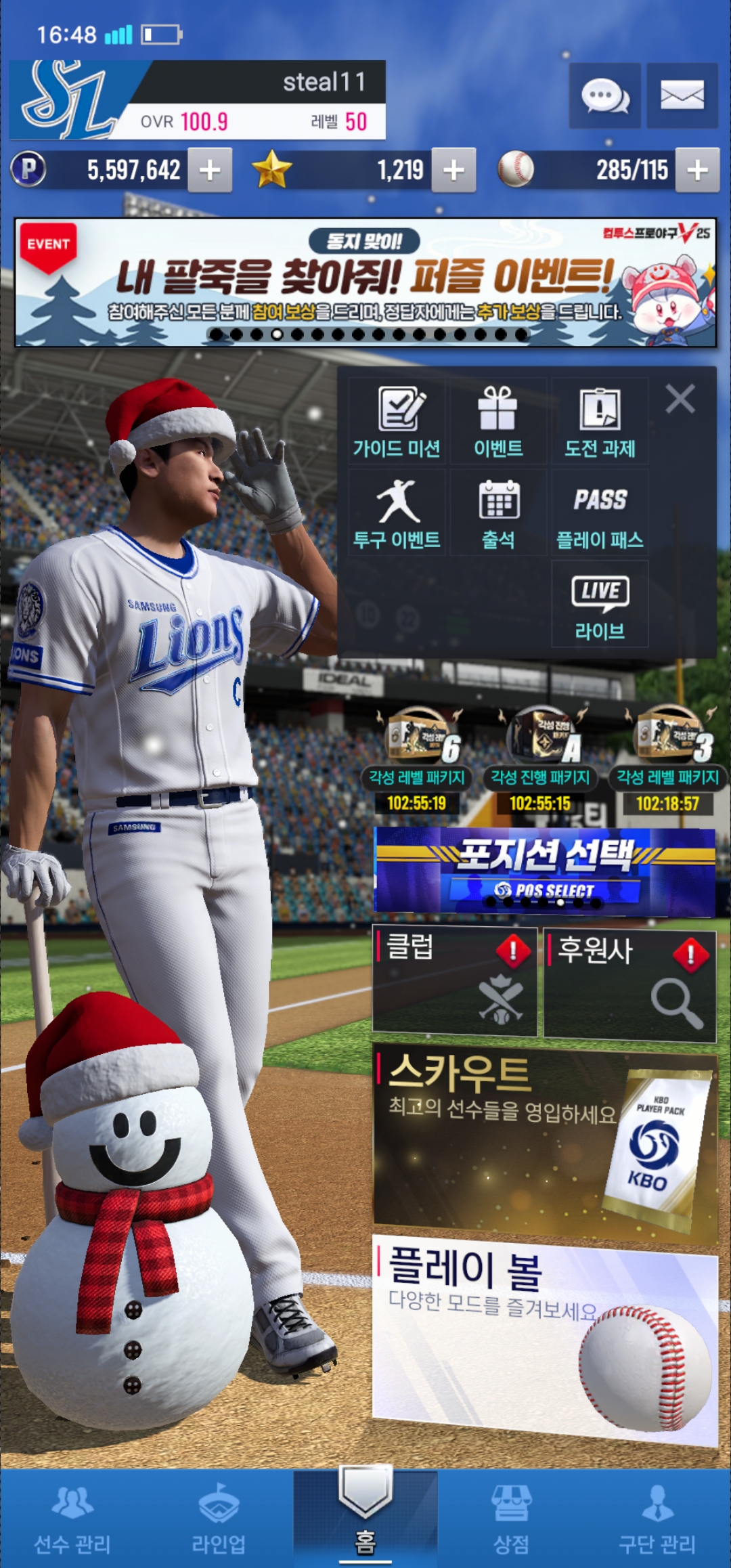Open the puzzle event banner

coord(365,282)
